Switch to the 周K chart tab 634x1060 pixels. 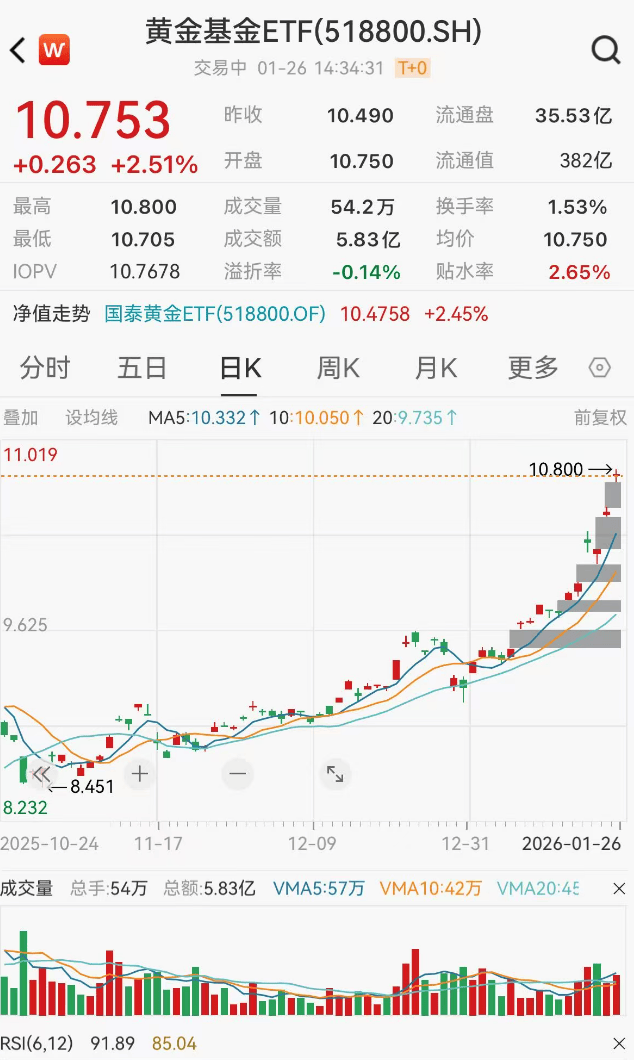point(338,368)
